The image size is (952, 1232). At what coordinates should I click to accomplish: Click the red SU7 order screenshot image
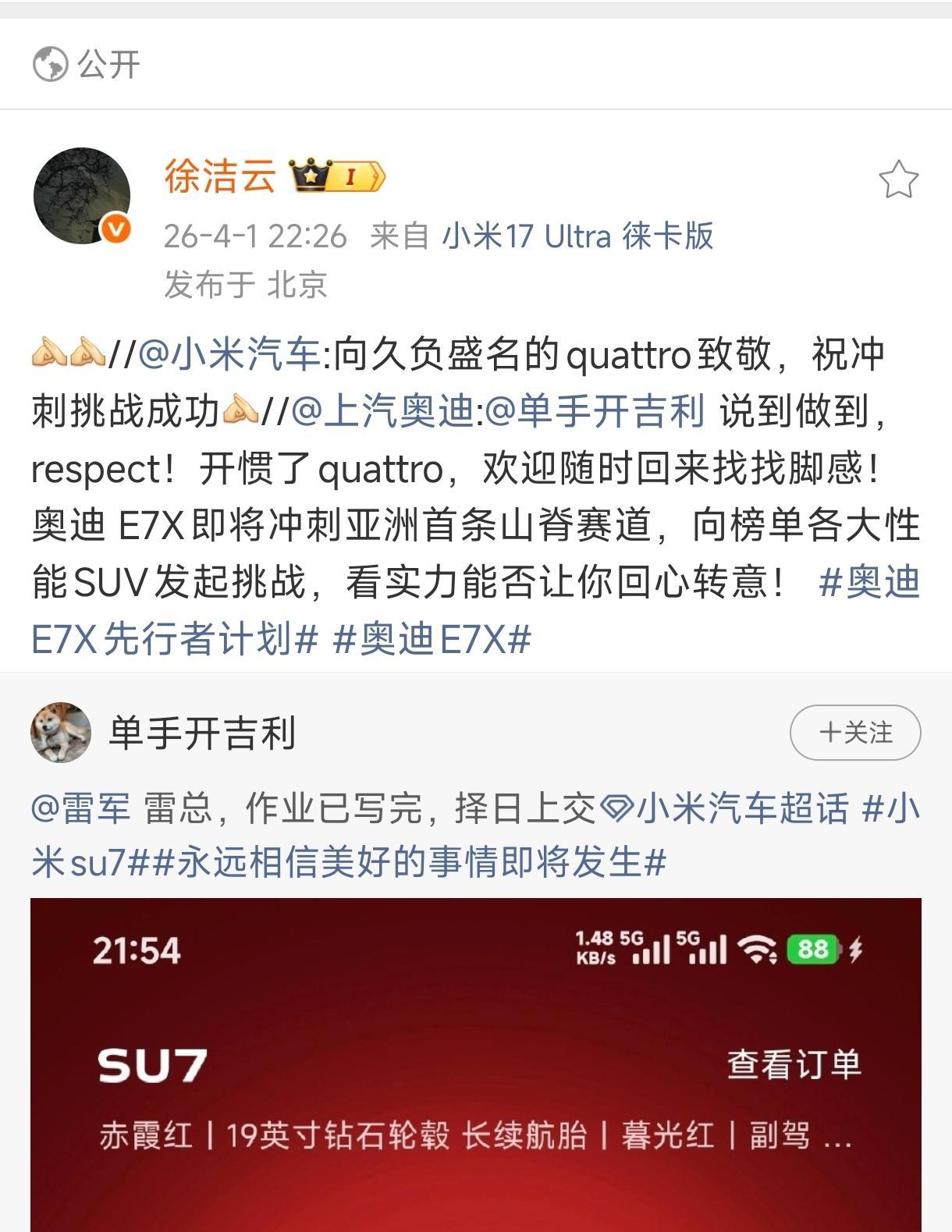[476, 1077]
